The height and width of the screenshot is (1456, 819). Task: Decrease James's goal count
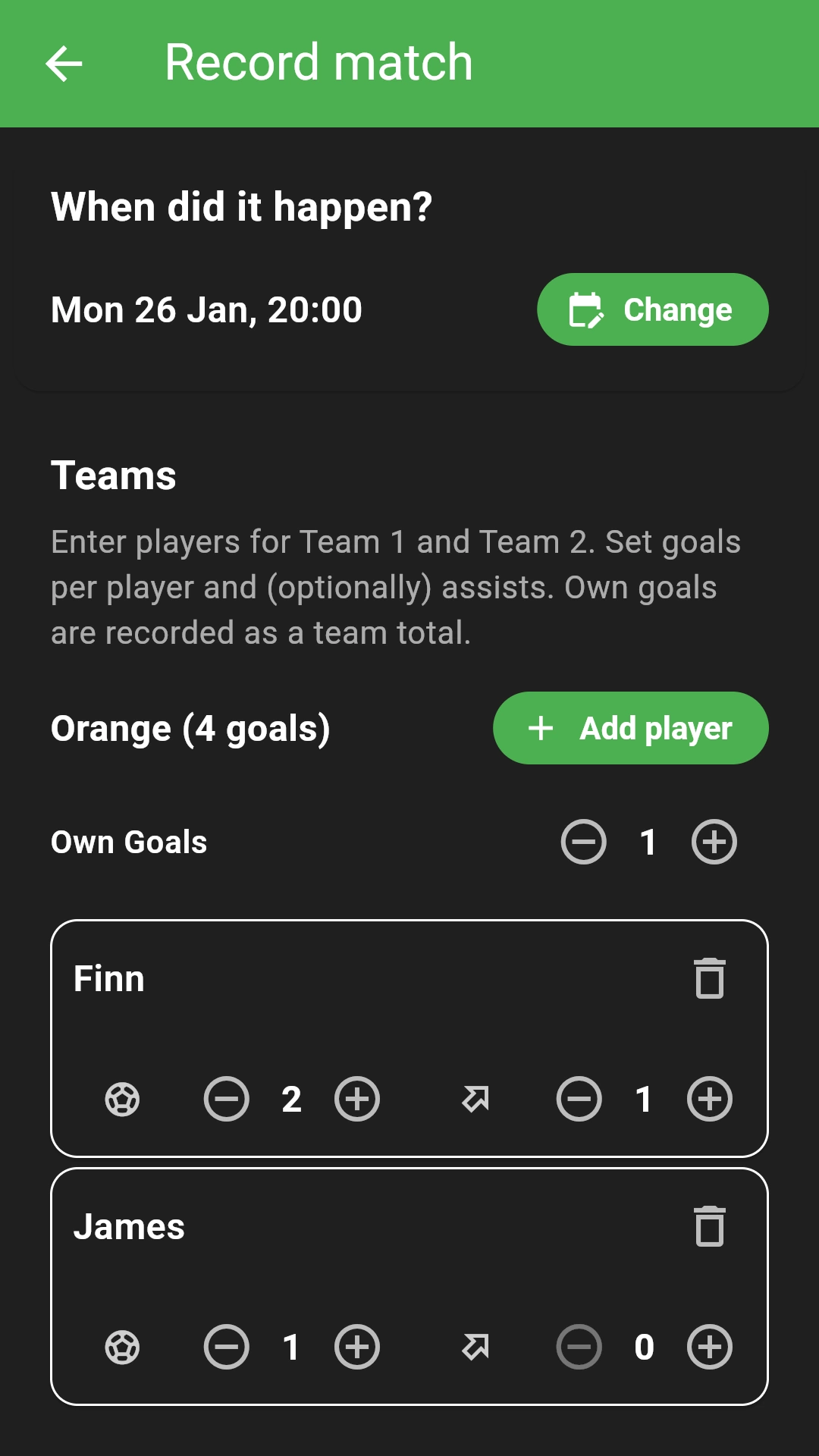tap(226, 1347)
